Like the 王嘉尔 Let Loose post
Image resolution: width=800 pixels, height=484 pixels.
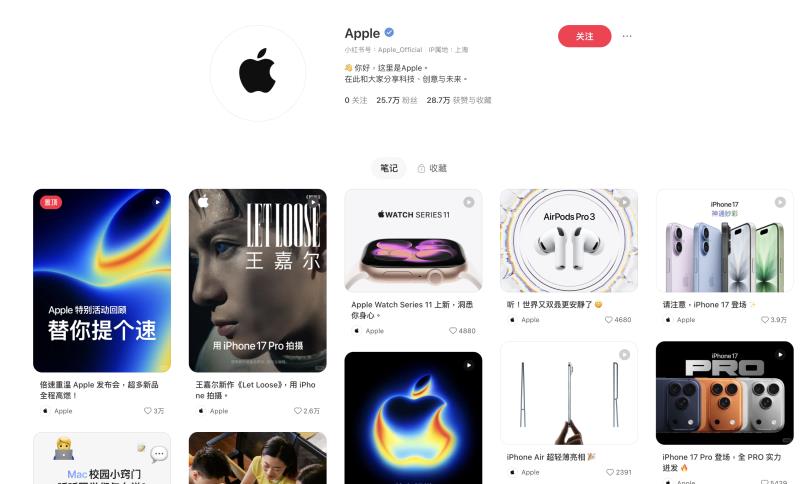(x=298, y=411)
